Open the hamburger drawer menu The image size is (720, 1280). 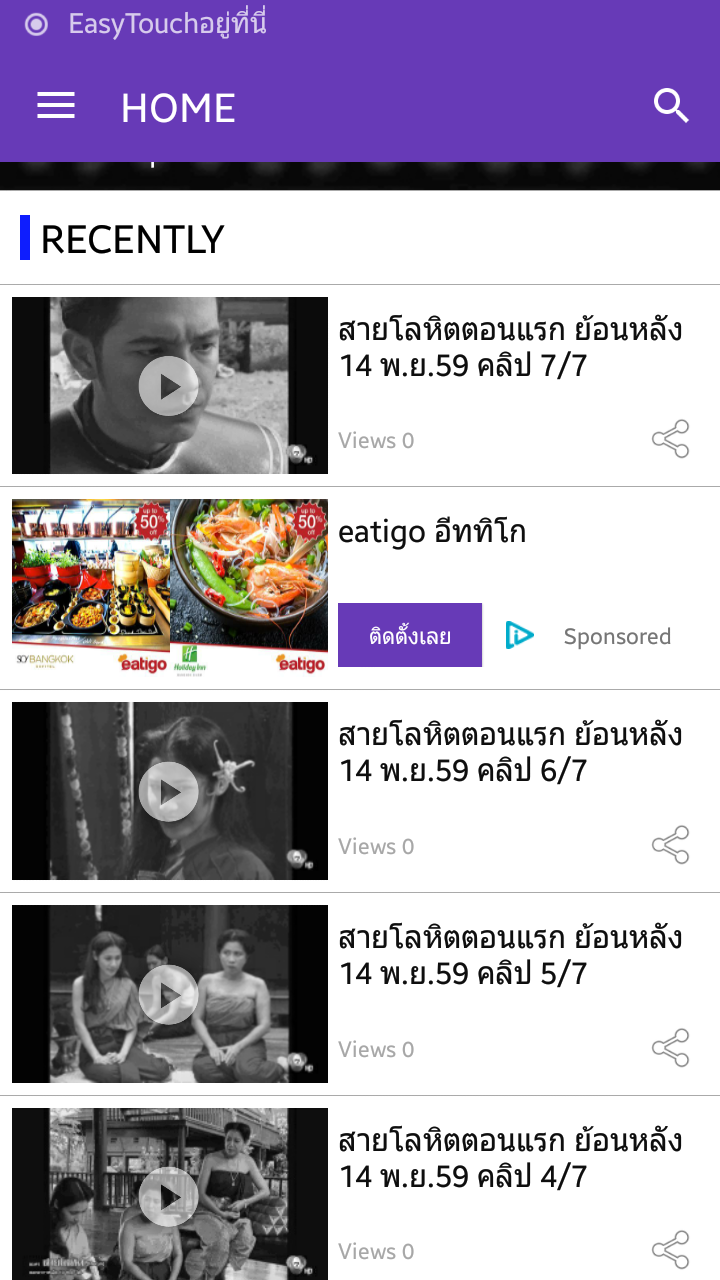coord(56,106)
